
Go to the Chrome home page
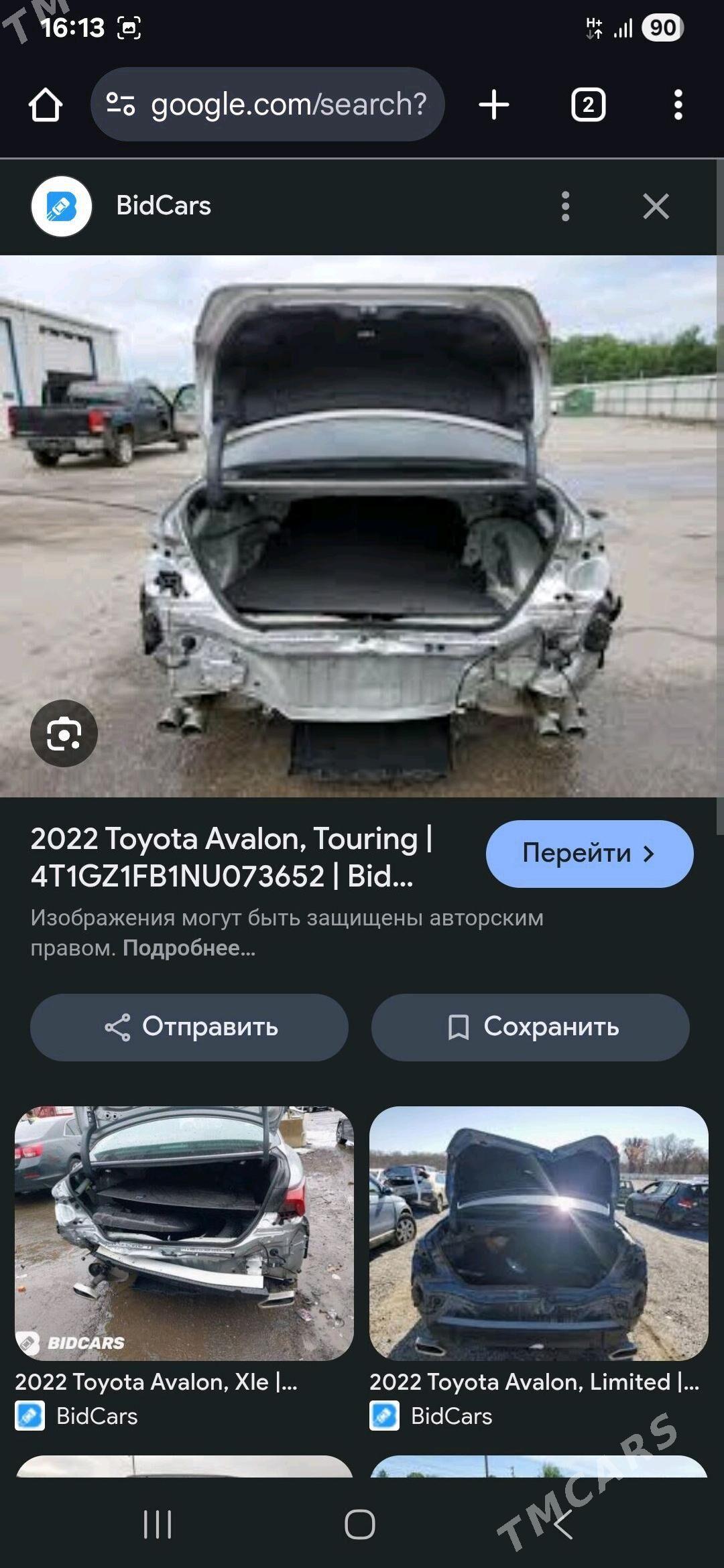46,105
